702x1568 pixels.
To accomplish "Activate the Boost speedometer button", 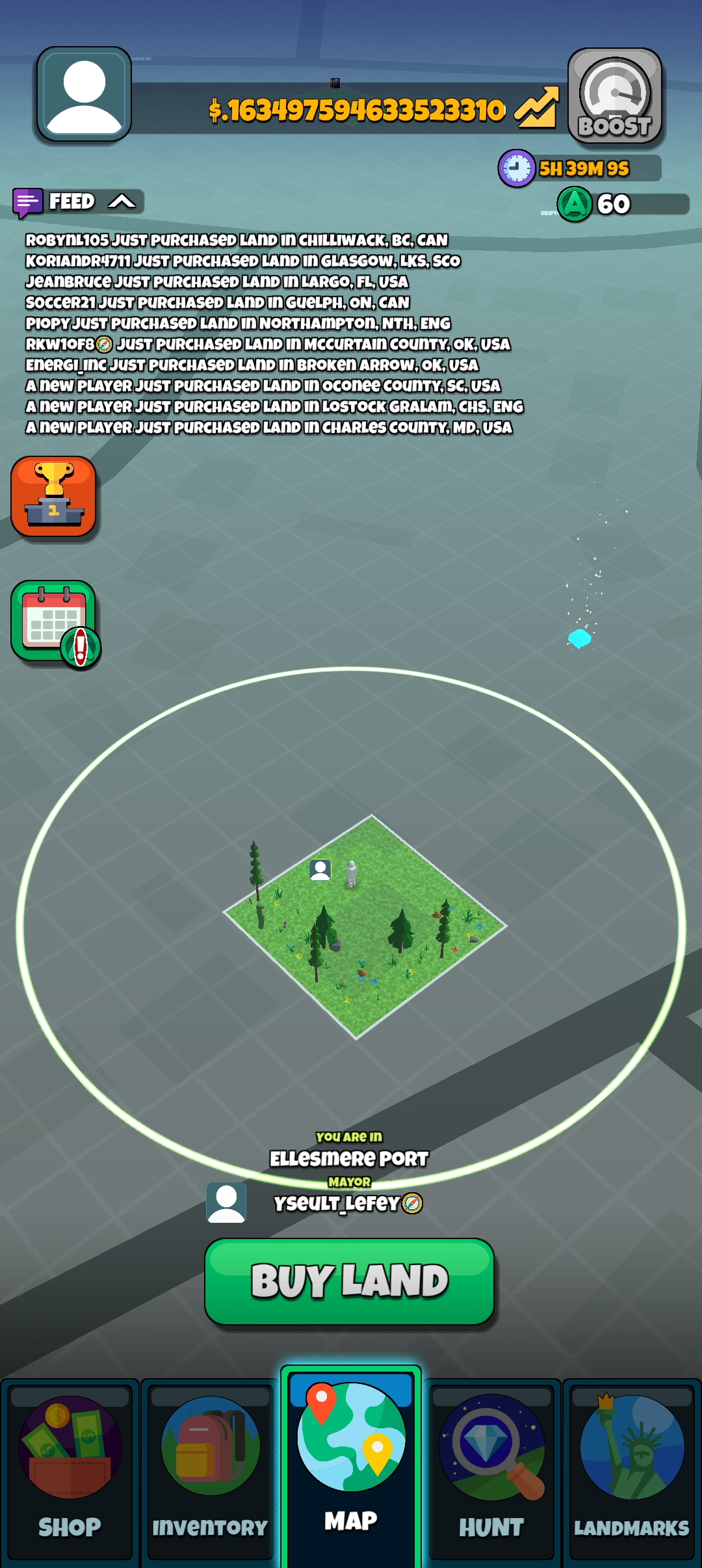I will (614, 96).
